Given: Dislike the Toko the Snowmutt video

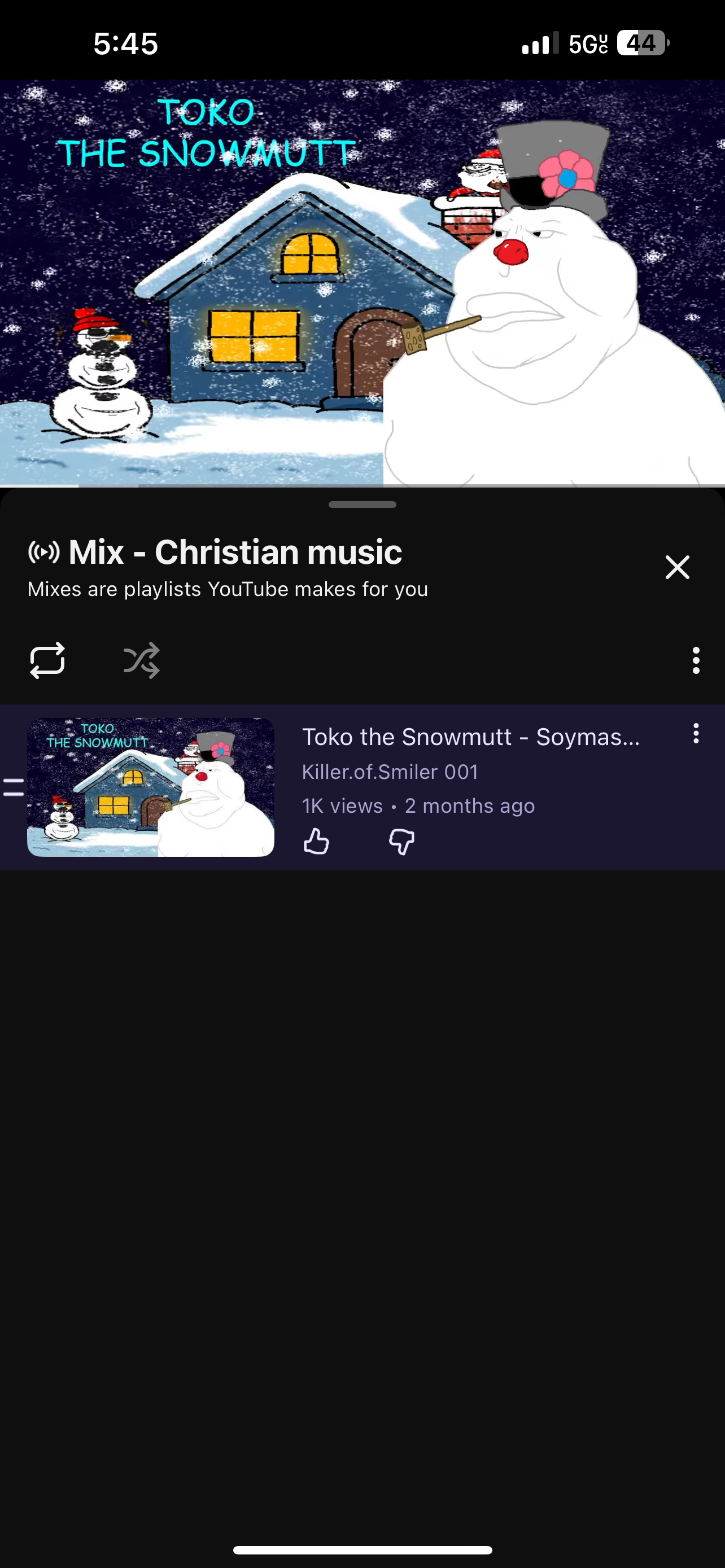Looking at the screenshot, I should (401, 841).
